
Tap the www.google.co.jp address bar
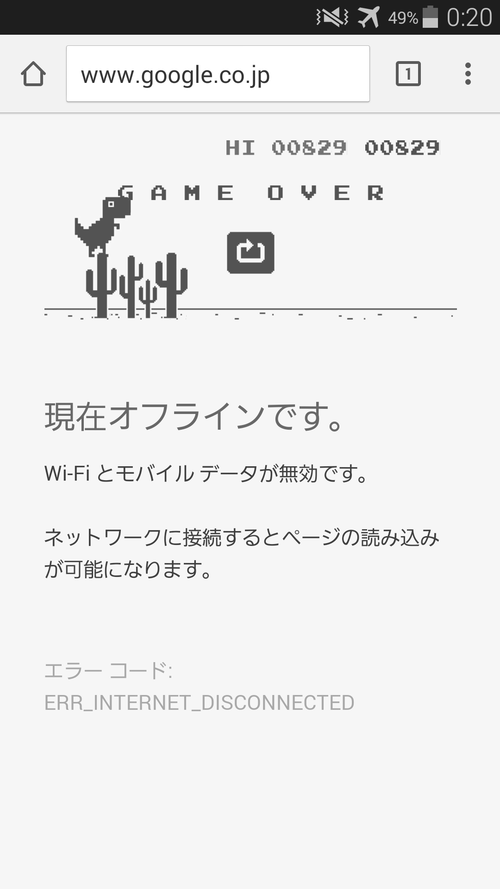click(218, 74)
